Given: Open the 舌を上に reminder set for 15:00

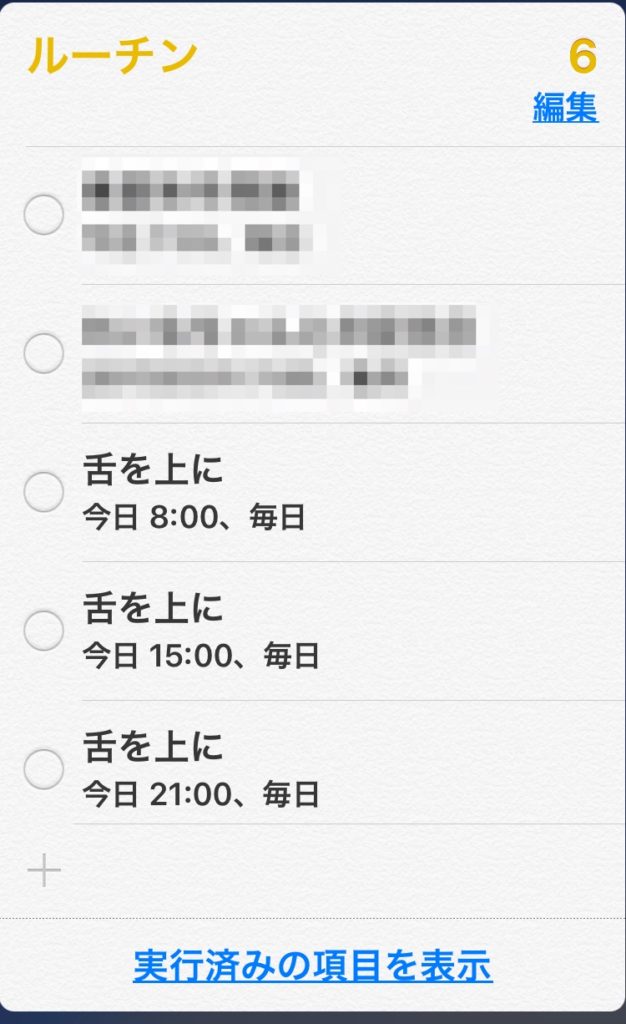Looking at the screenshot, I should point(352,631).
